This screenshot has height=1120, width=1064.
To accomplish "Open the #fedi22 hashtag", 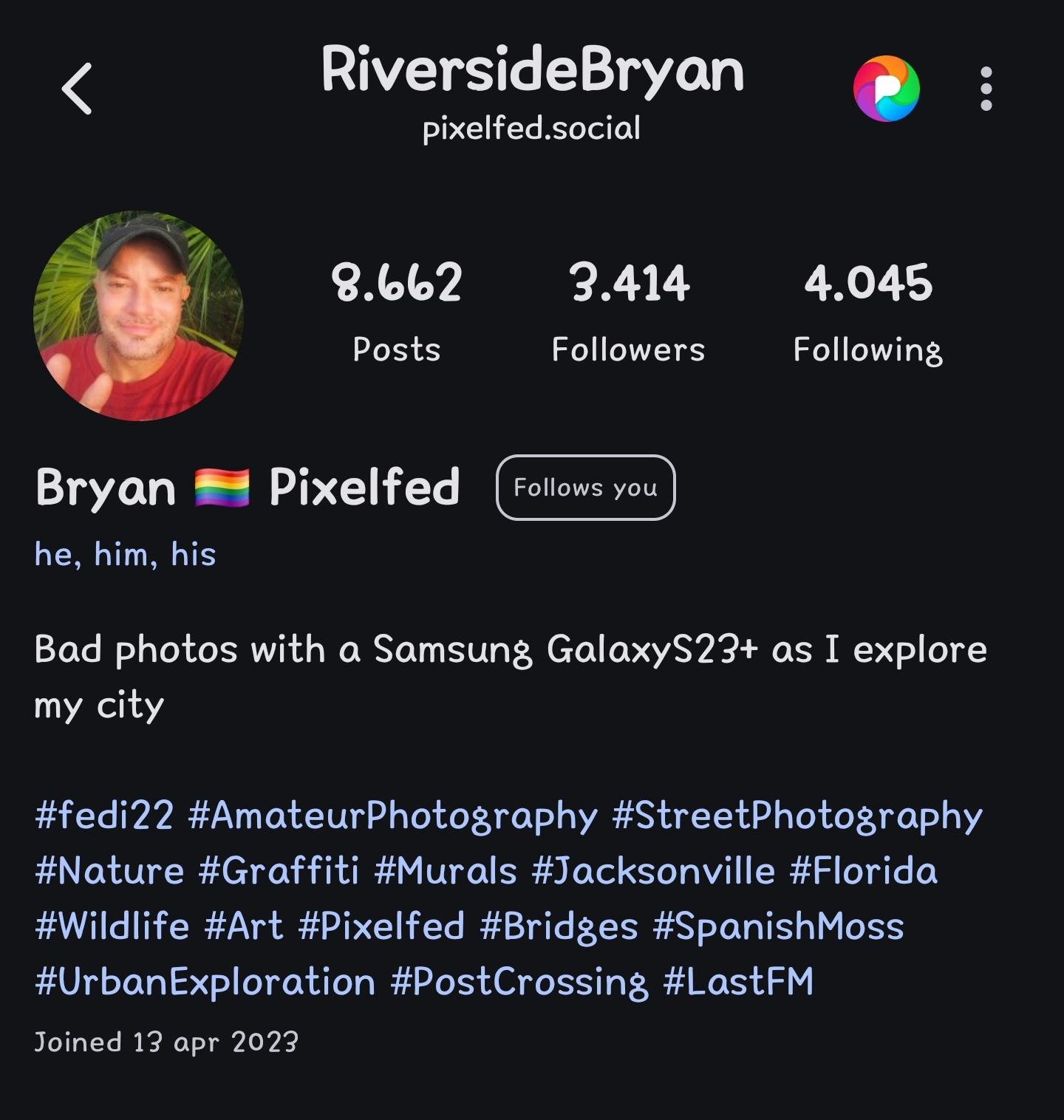I will pos(104,816).
